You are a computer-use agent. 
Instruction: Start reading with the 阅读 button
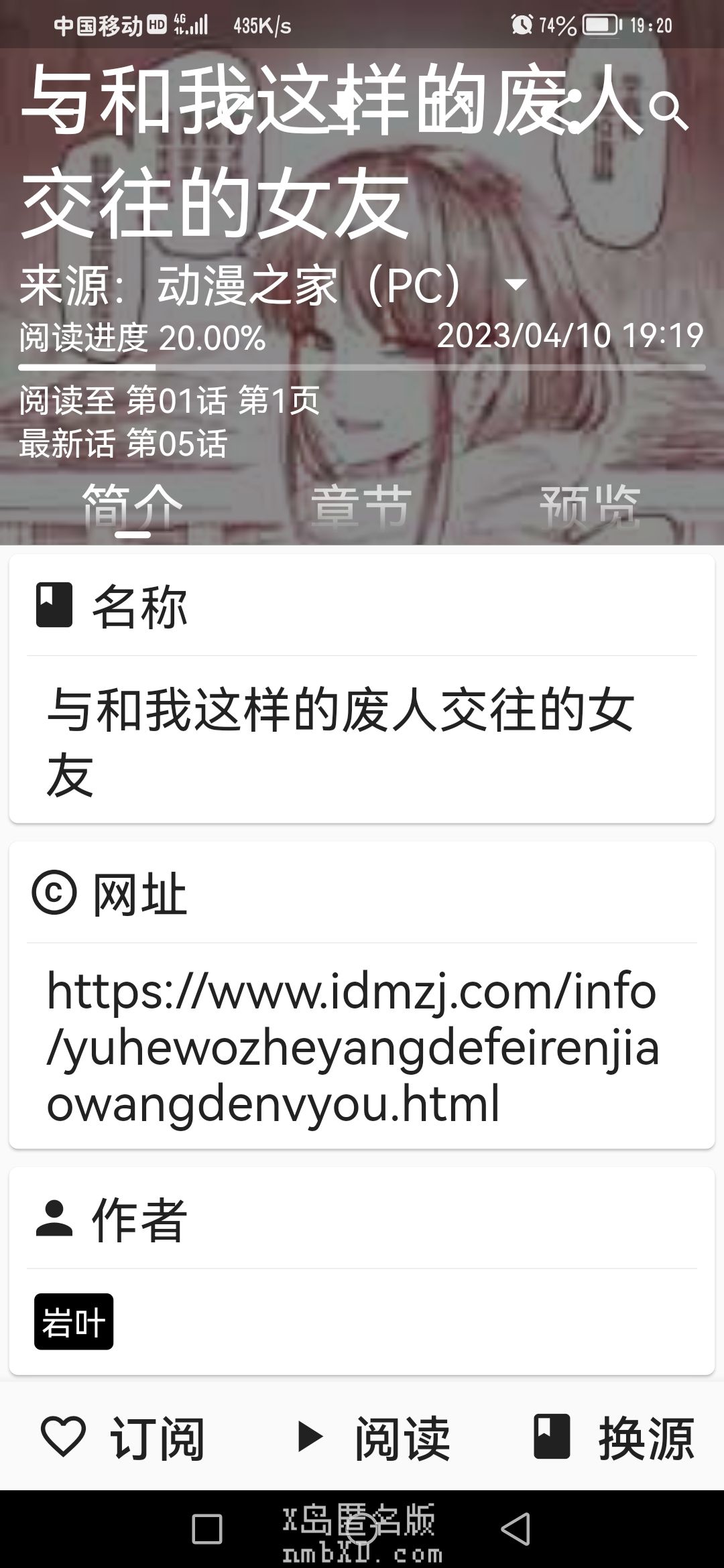[373, 1438]
